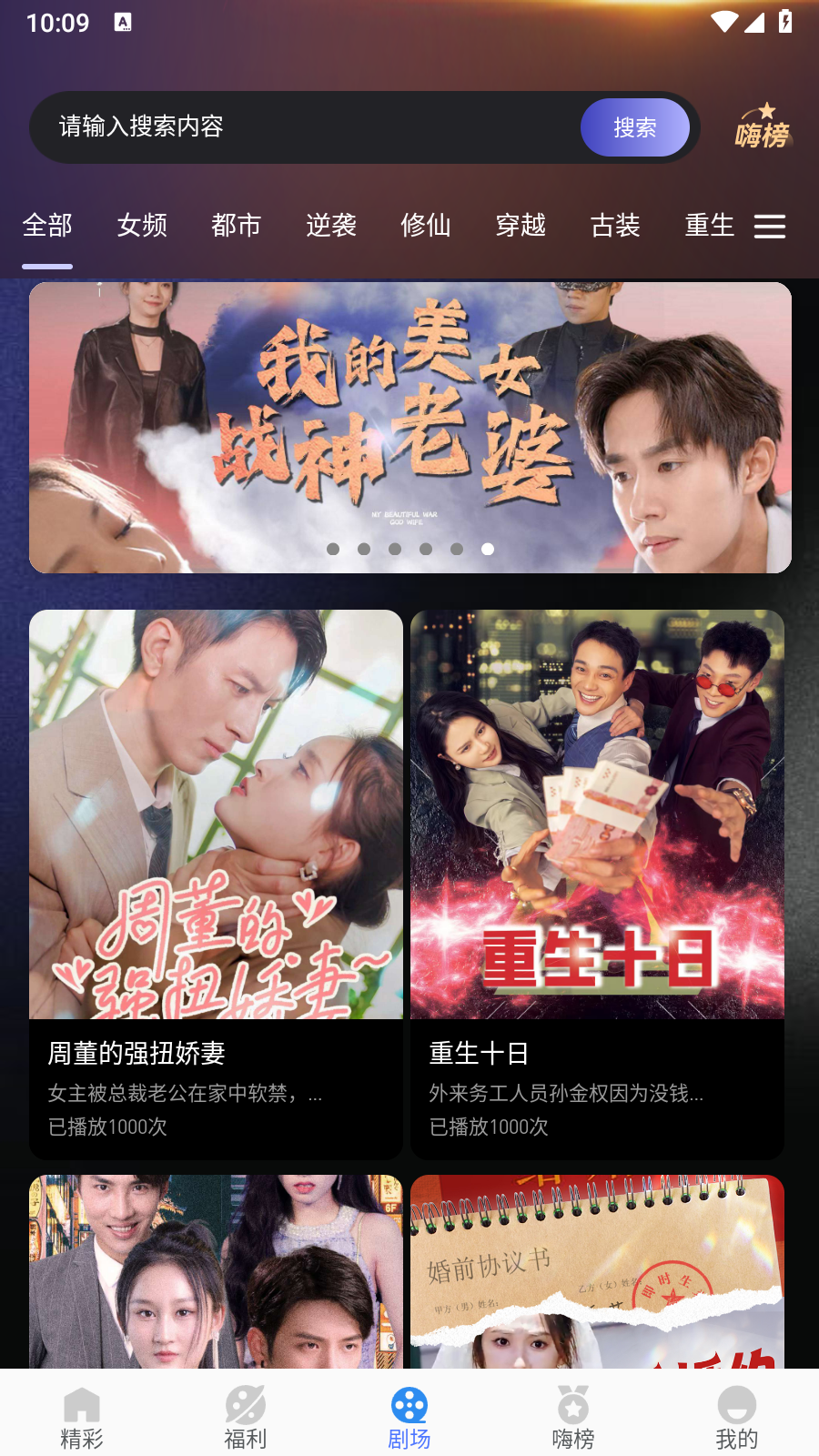Open the 婚前协议书 drama poster

click(x=597, y=1274)
